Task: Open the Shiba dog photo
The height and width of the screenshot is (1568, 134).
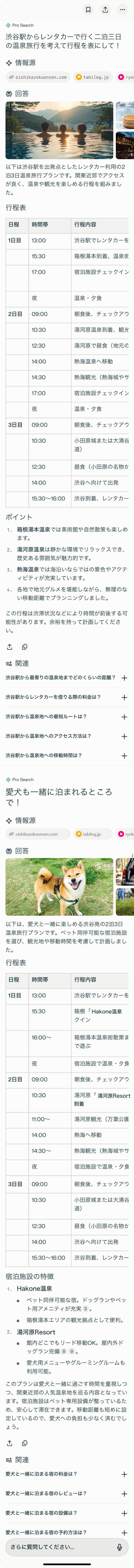Action: point(59,887)
